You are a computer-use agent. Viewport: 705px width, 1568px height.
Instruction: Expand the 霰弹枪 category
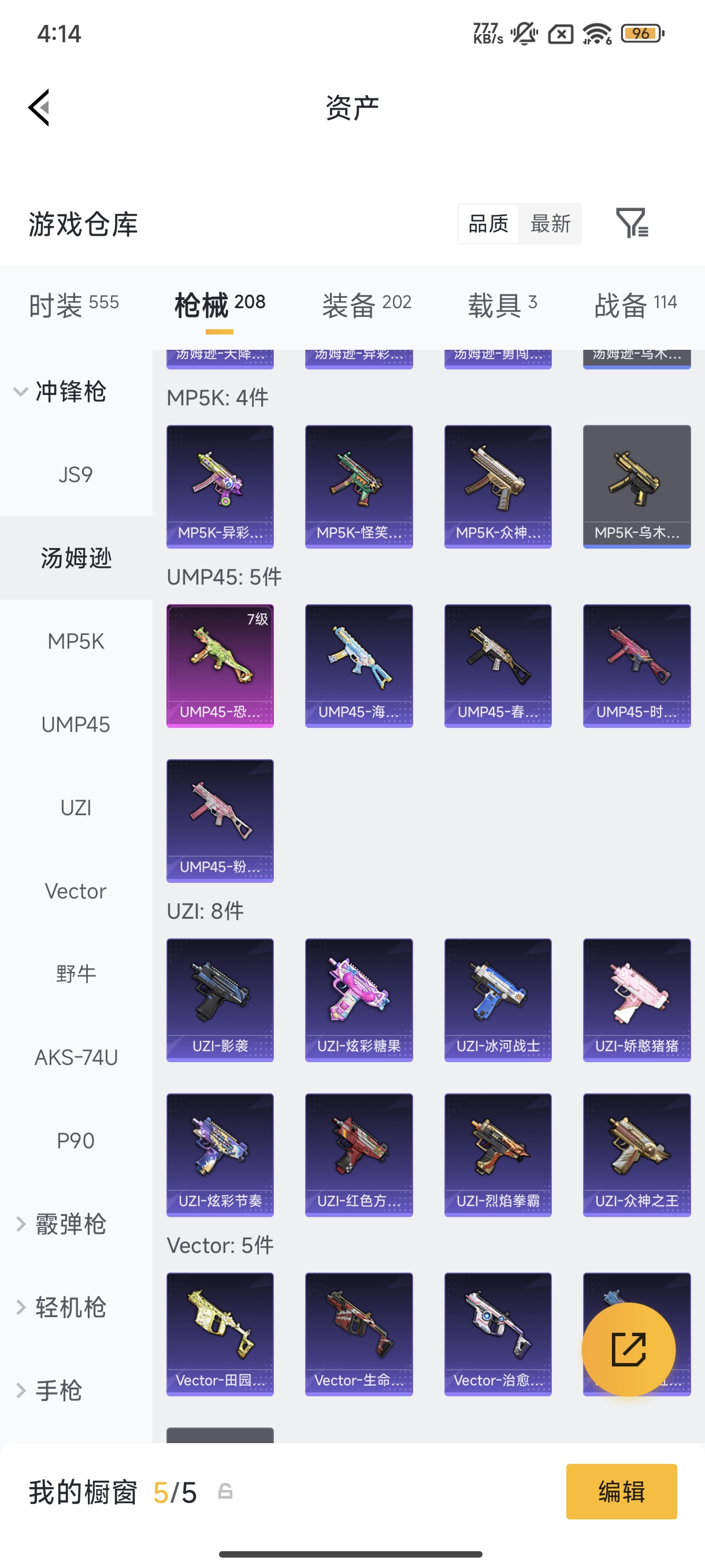point(61,1224)
